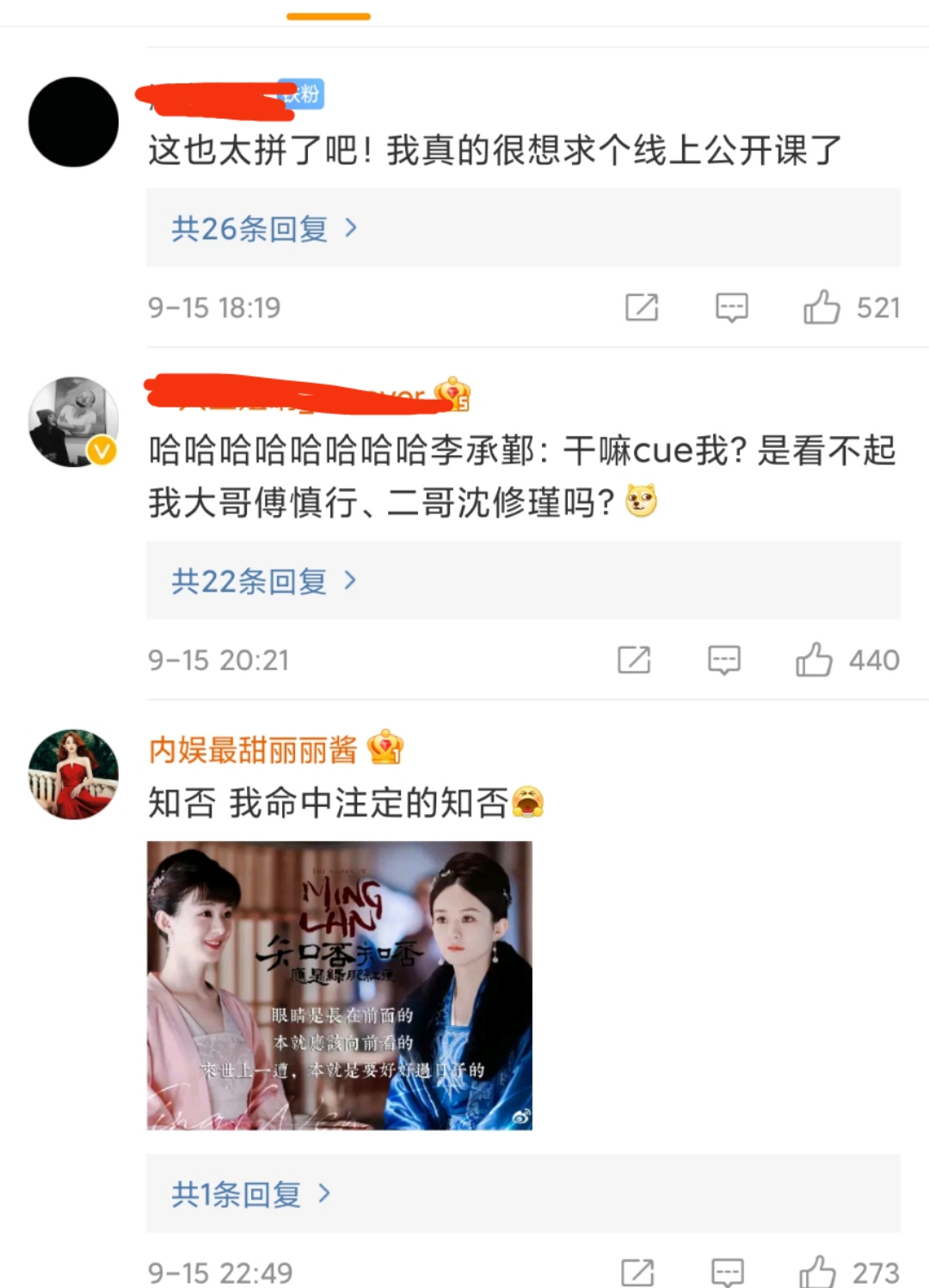
Task: Repost the comment posted at 9-15 18:19
Action: [x=641, y=307]
